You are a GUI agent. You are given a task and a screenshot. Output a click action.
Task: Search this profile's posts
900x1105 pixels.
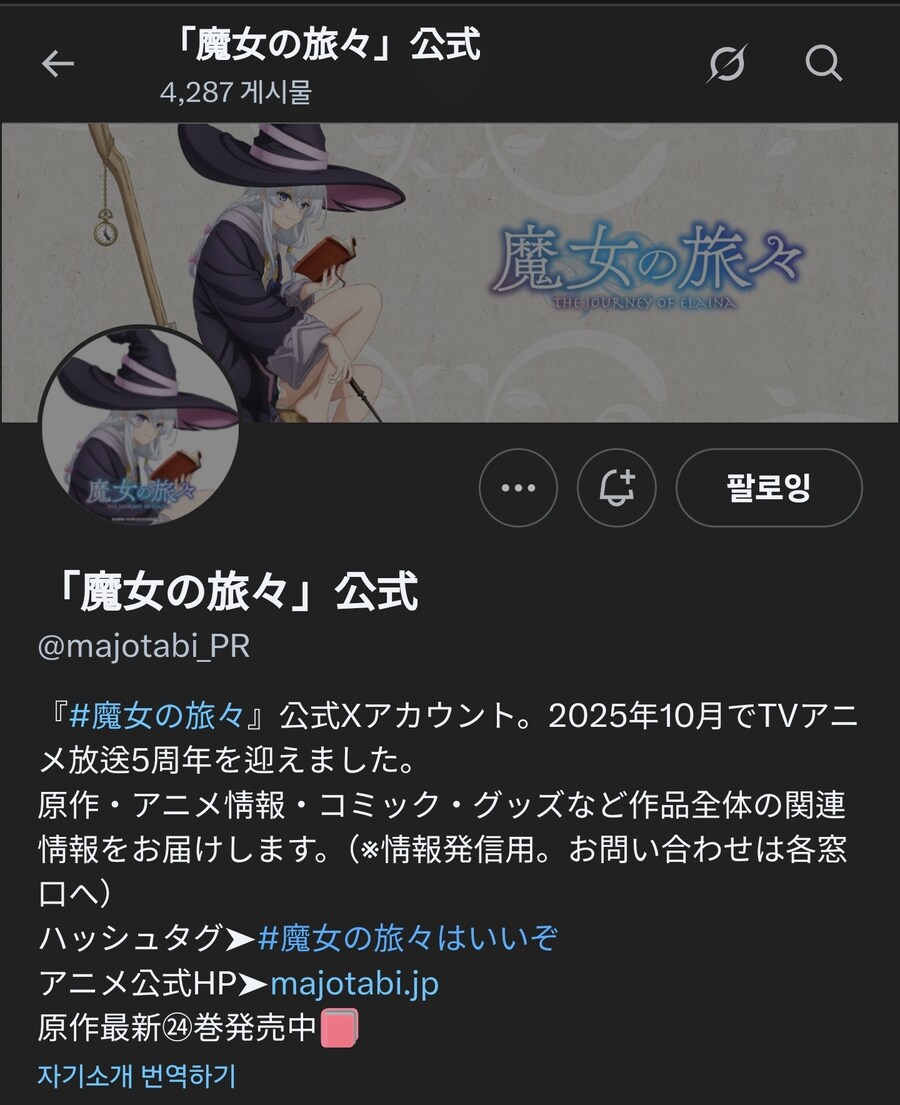[x=824, y=65]
